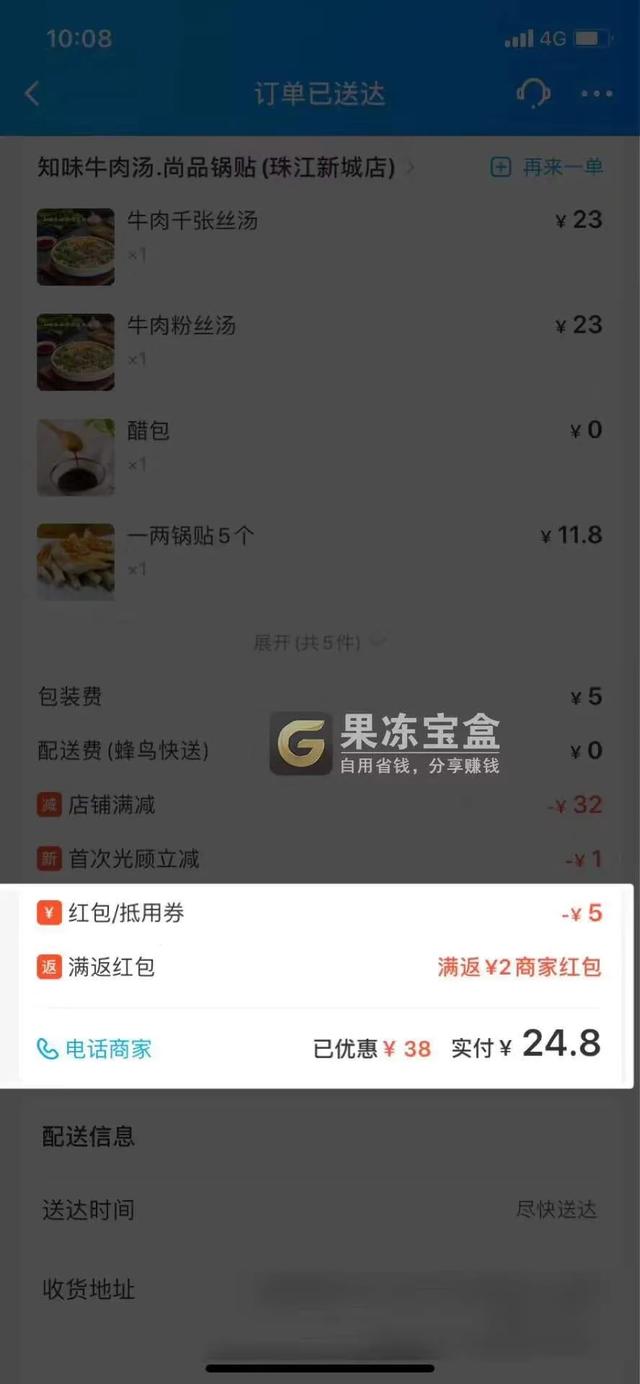Open the 牛肉千张丝汤 item
The height and width of the screenshot is (1384, 640).
pos(193,221)
